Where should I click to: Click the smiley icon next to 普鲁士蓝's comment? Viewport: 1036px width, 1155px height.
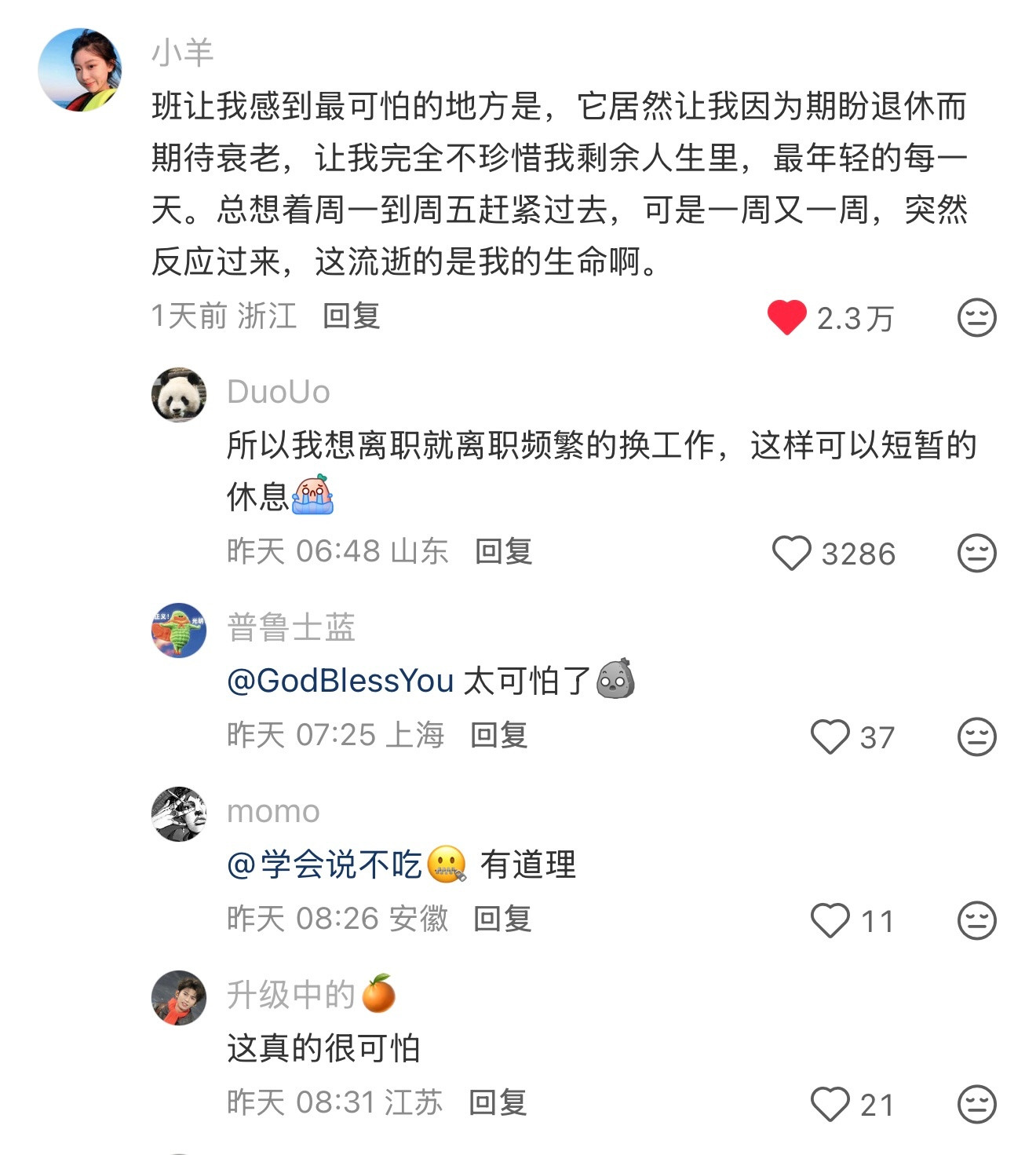[x=976, y=736]
